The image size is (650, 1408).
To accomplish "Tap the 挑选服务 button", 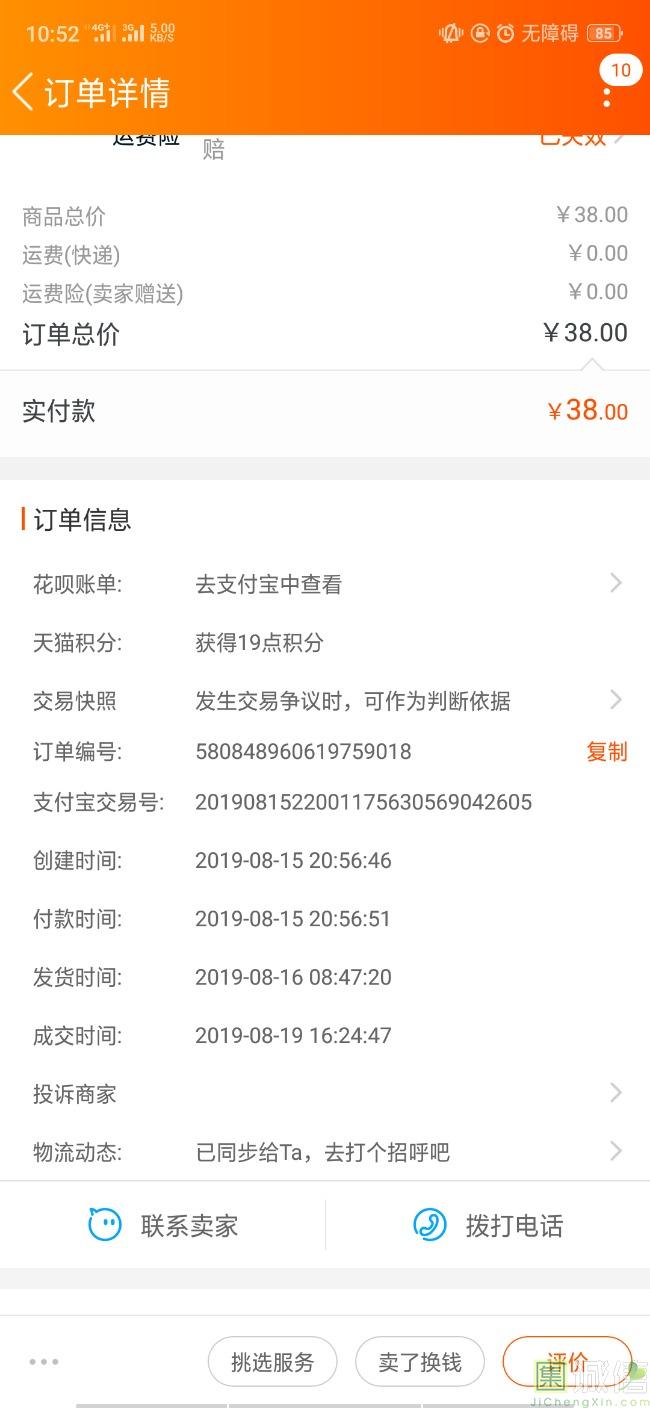I will [272, 1362].
